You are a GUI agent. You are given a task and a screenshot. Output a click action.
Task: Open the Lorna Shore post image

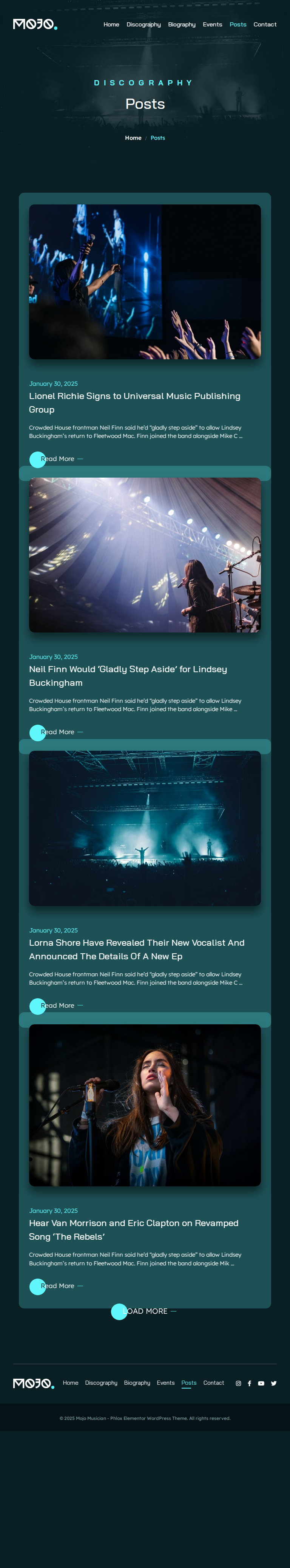(x=145, y=828)
